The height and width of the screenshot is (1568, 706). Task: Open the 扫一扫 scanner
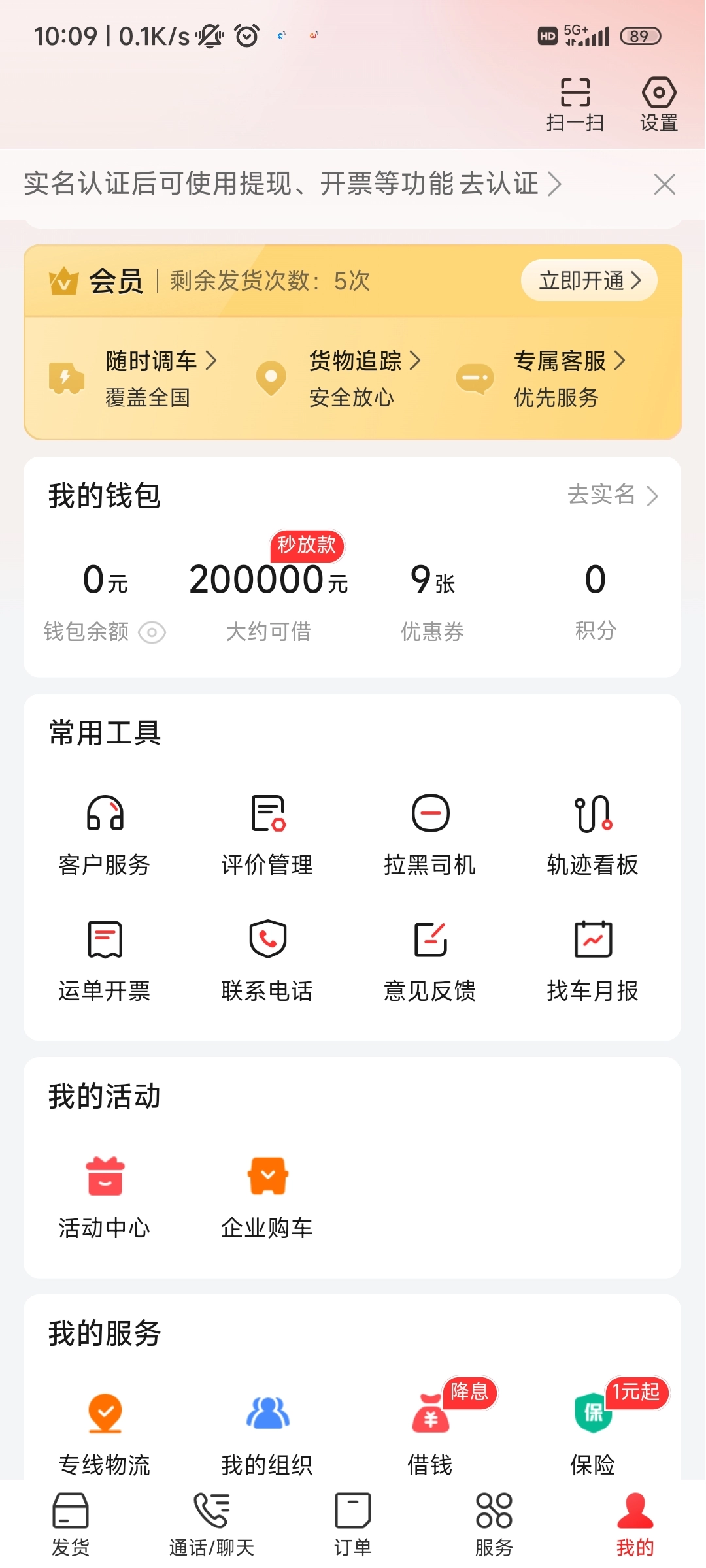coord(575,105)
